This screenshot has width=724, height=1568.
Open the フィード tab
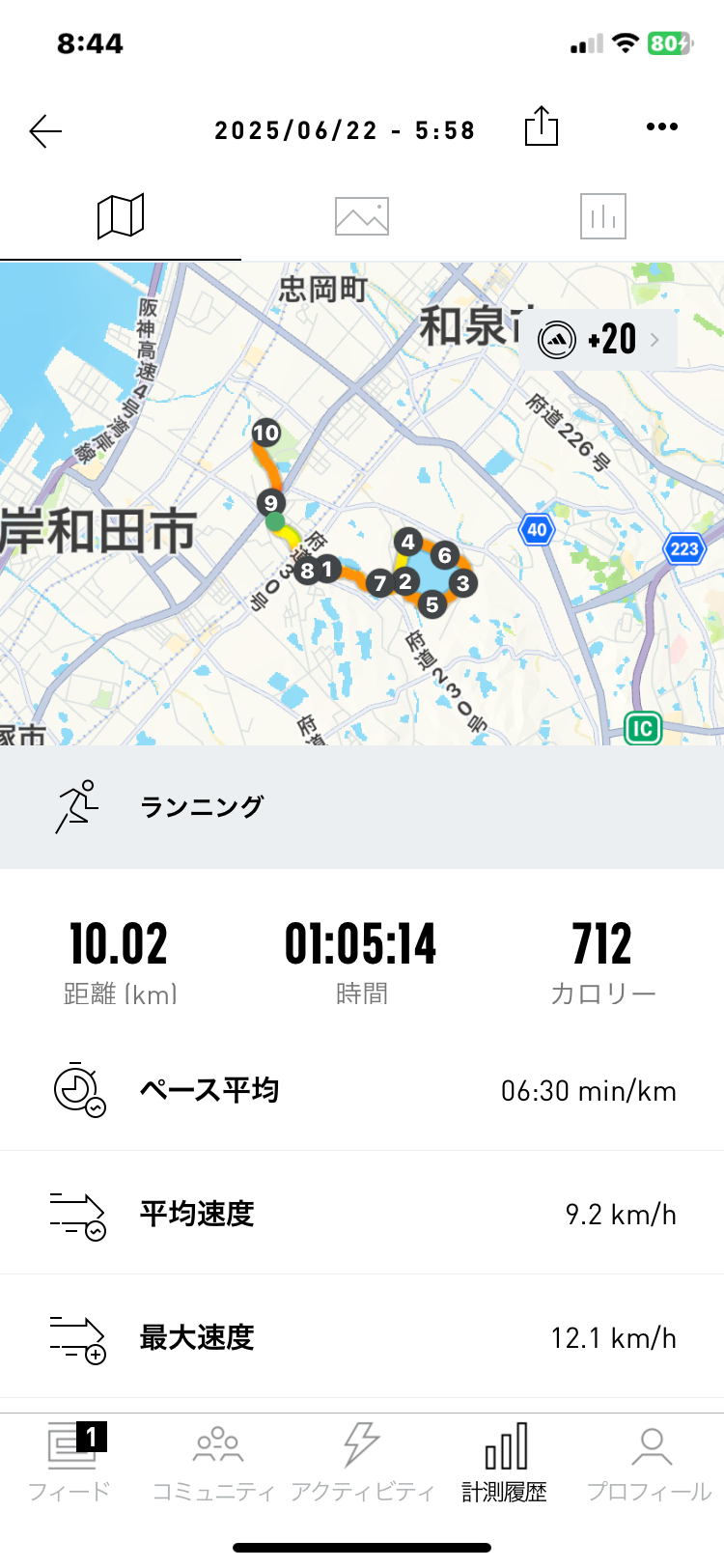point(70,1462)
